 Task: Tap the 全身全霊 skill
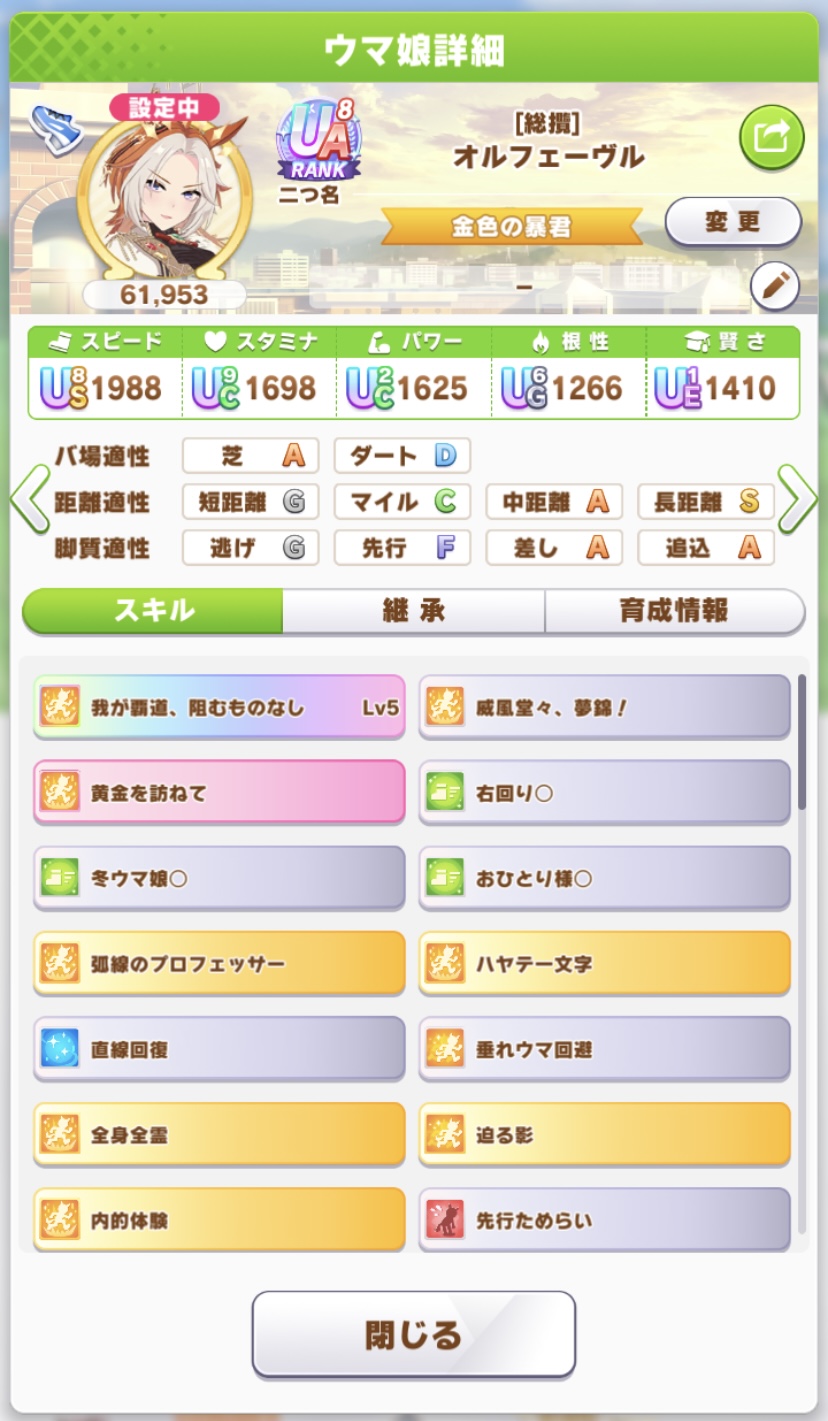[219, 1135]
